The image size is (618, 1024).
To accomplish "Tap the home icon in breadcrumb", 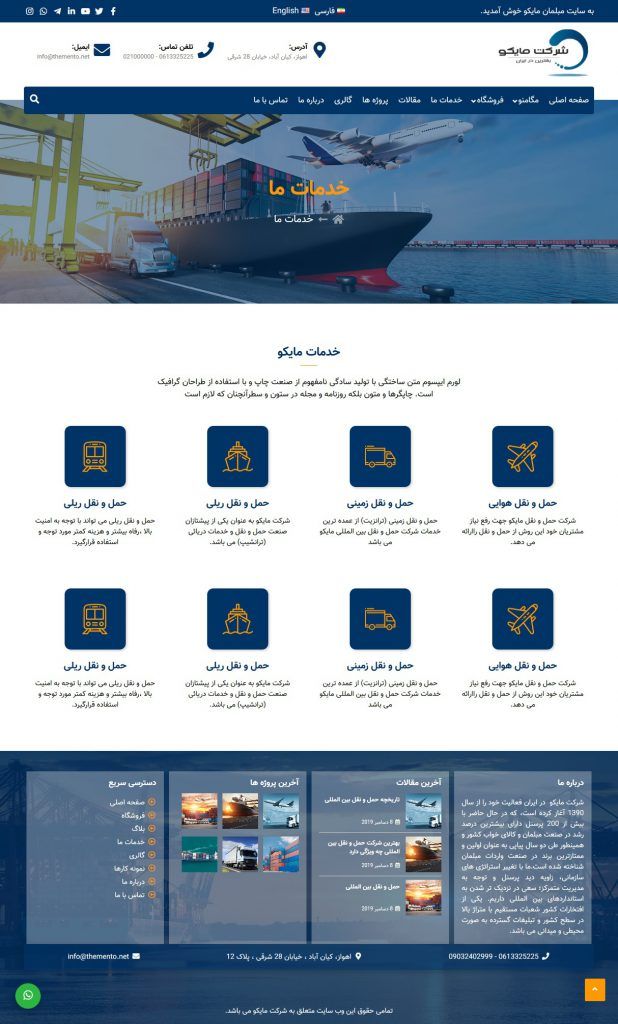I will click(x=338, y=219).
